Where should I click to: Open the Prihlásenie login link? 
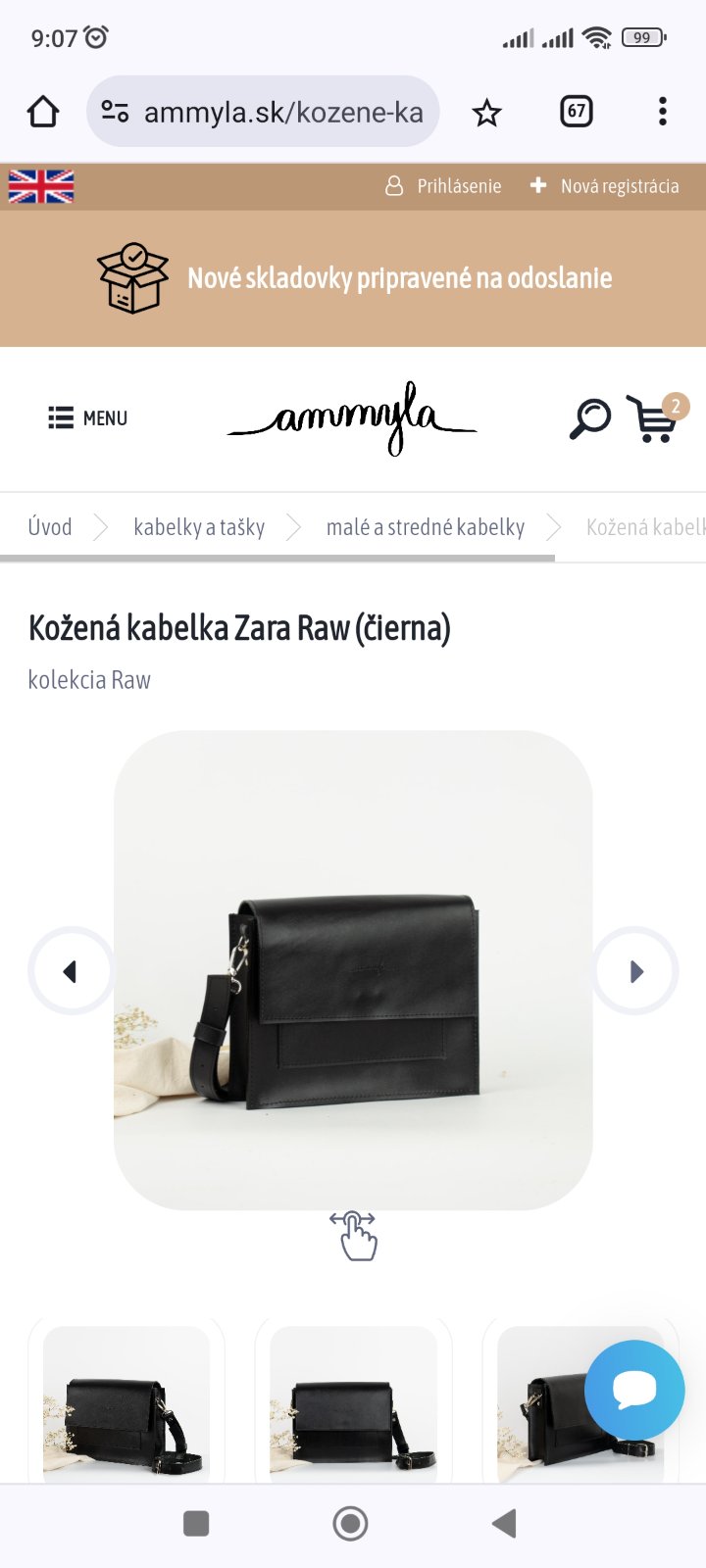pos(444,186)
